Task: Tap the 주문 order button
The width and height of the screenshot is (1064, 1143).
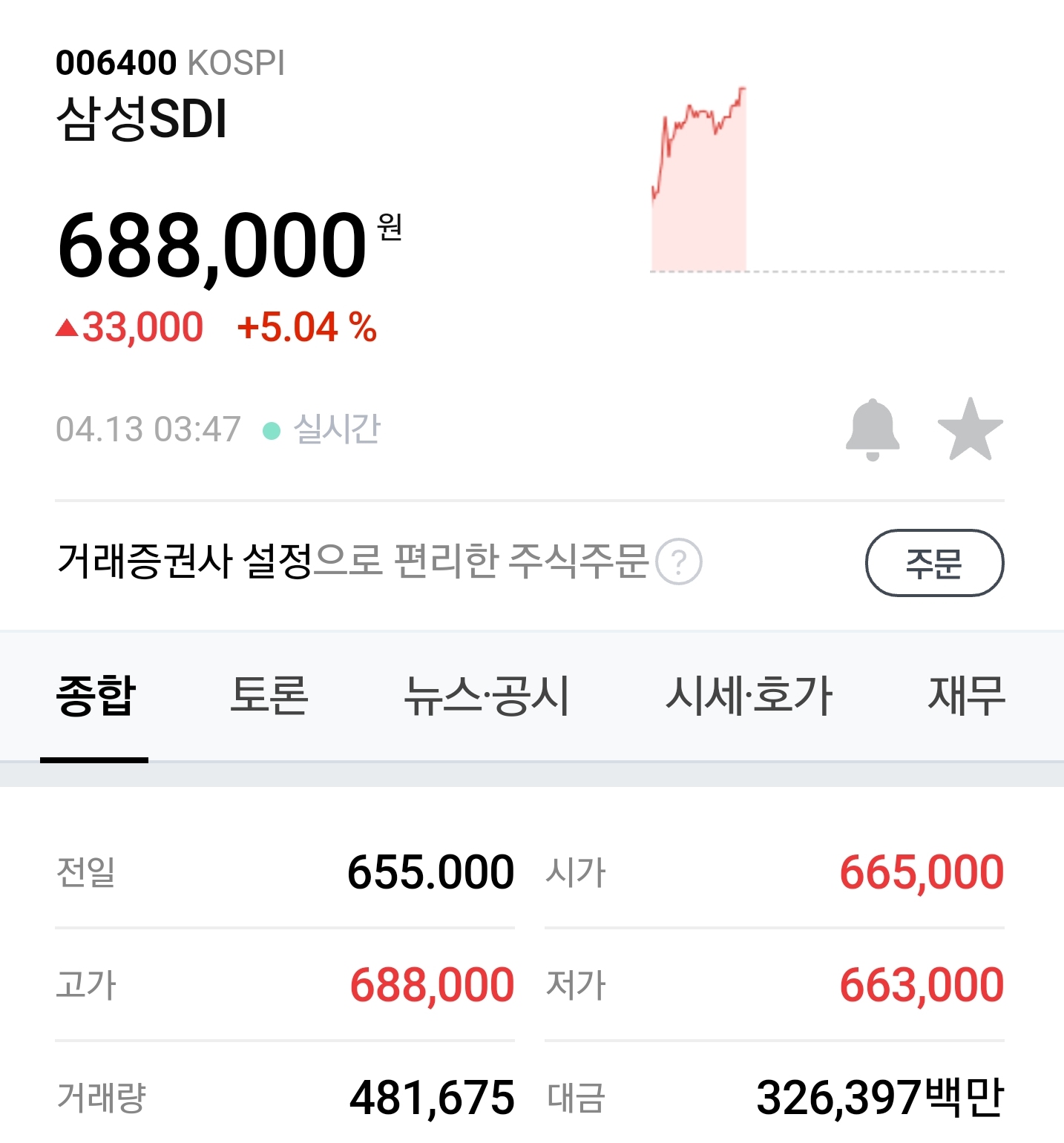Action: 934,563
